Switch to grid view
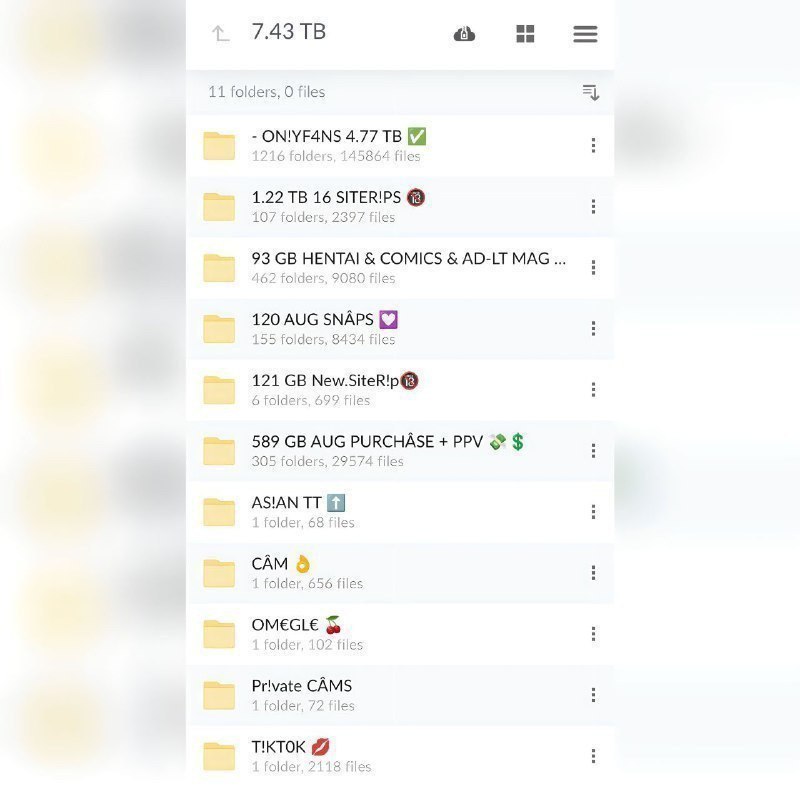The image size is (800, 800). [525, 34]
